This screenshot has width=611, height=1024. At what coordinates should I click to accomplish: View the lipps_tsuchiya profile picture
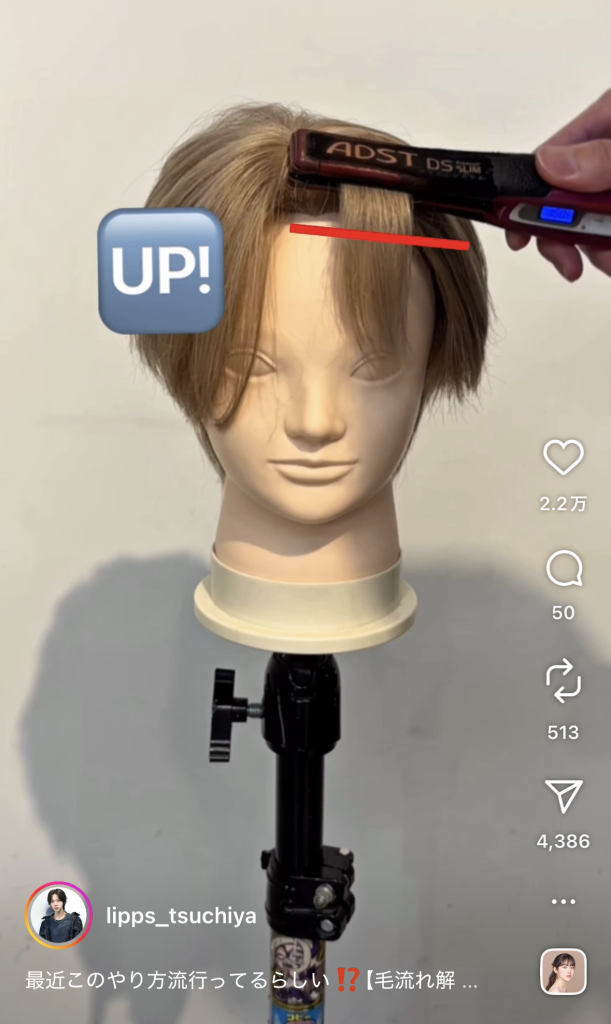coord(58,914)
